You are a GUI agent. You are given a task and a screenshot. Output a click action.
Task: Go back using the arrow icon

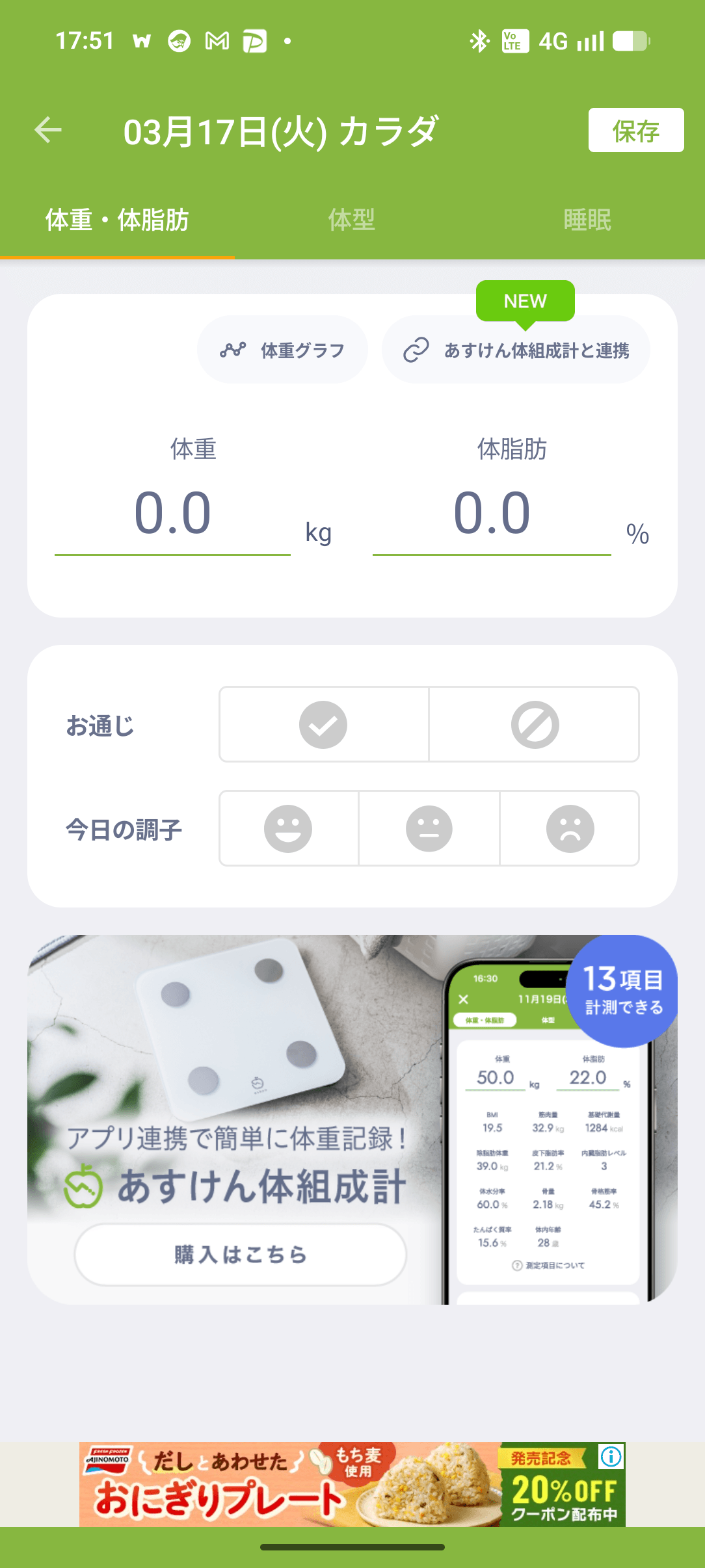pos(48,130)
